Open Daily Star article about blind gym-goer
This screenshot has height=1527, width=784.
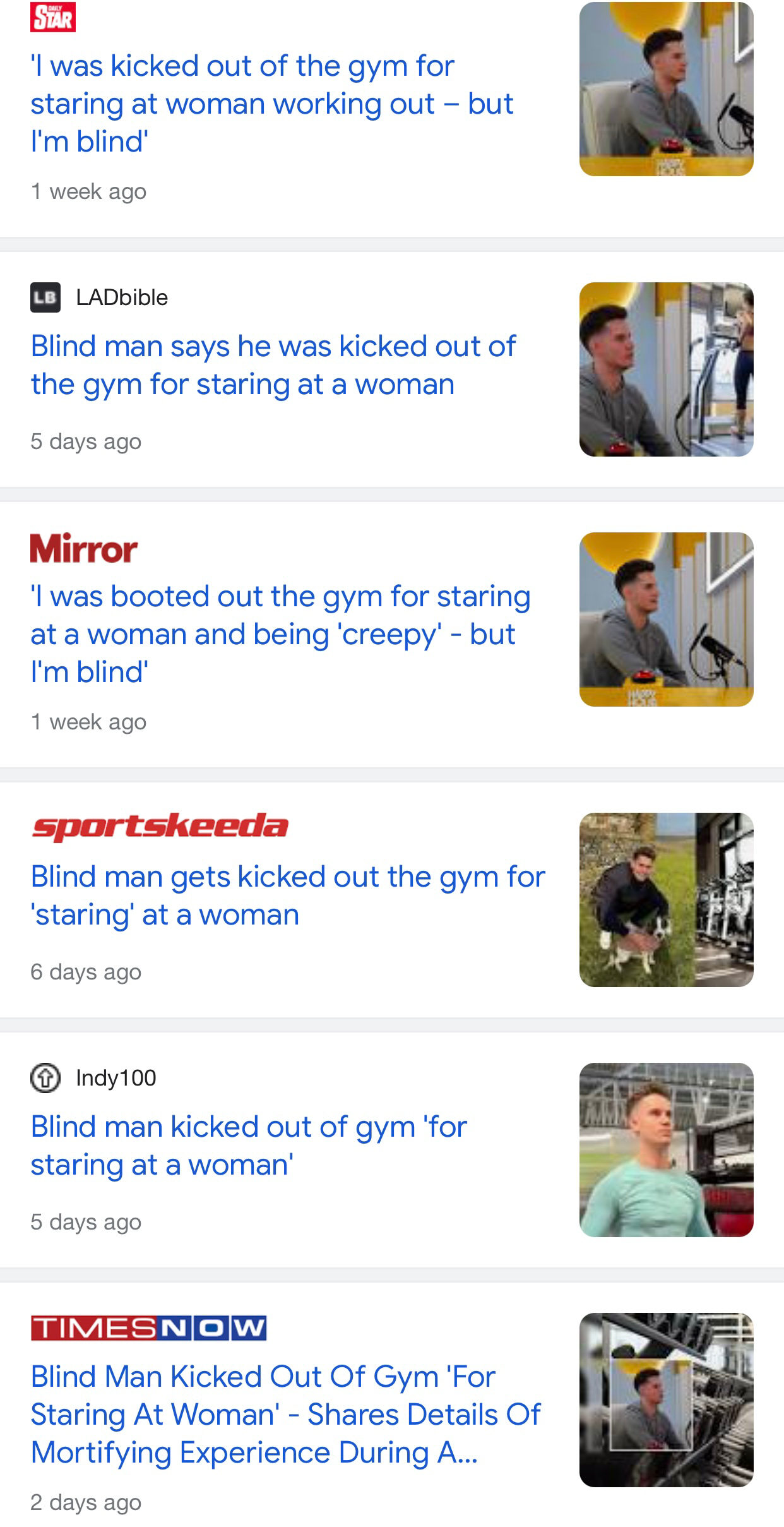click(271, 104)
